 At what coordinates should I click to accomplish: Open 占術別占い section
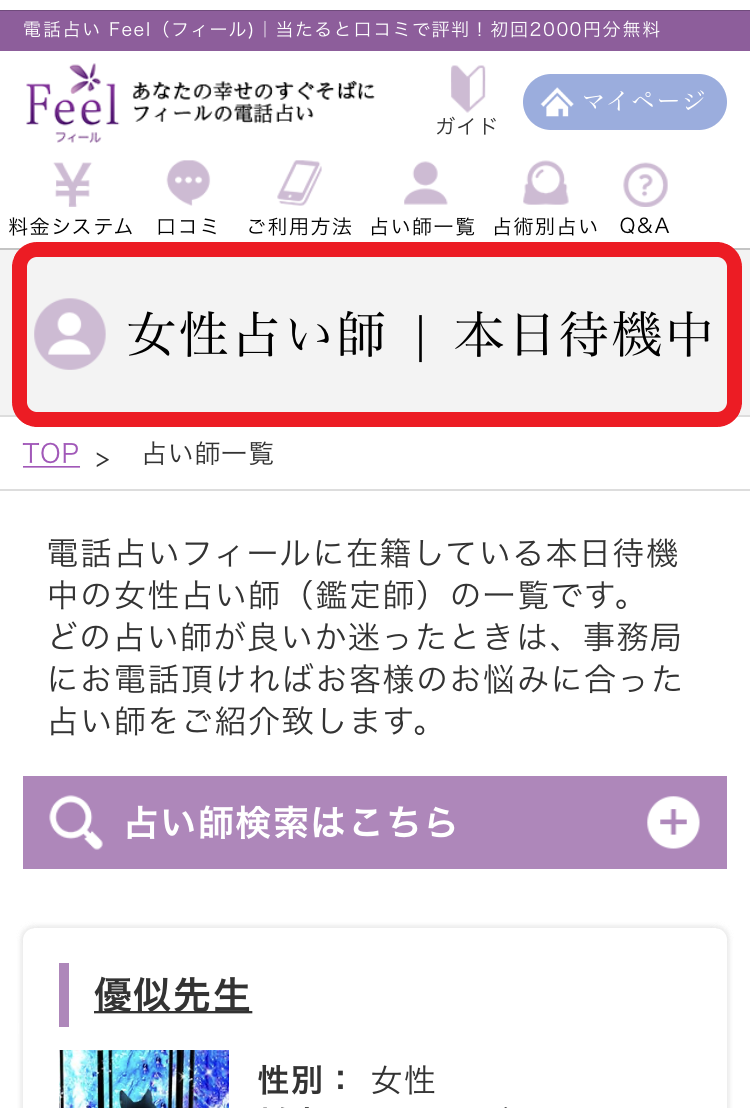(x=546, y=199)
